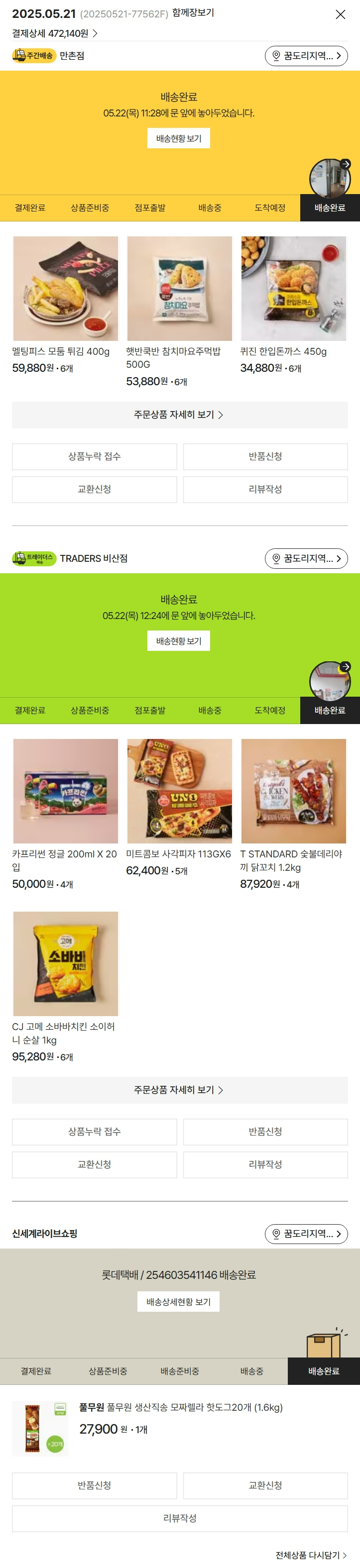Select 상품누락 접수 for 만촌점 order
The image size is (360, 1568).
coord(95,456)
